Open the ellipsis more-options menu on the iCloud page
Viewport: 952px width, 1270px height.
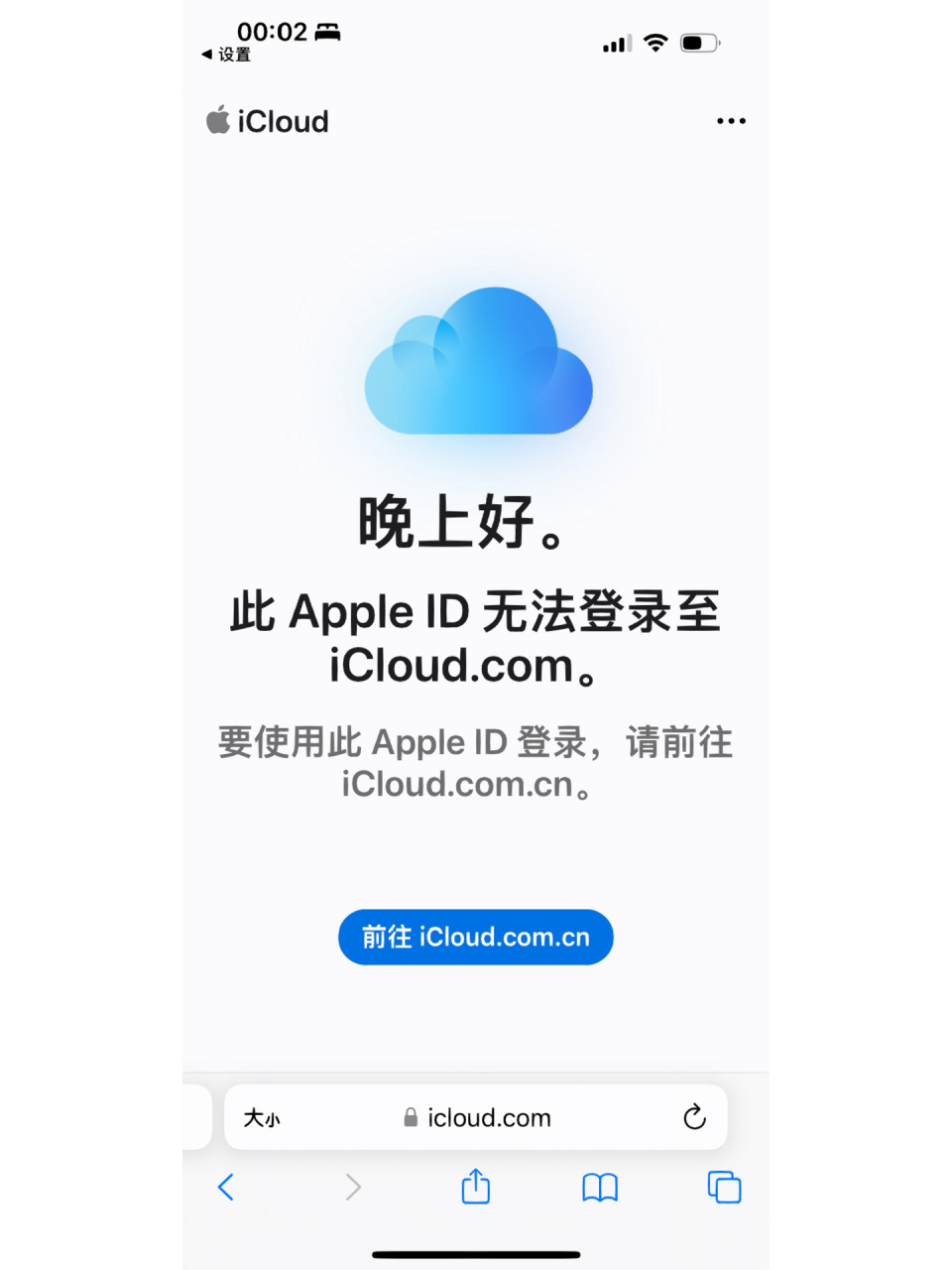click(x=731, y=120)
